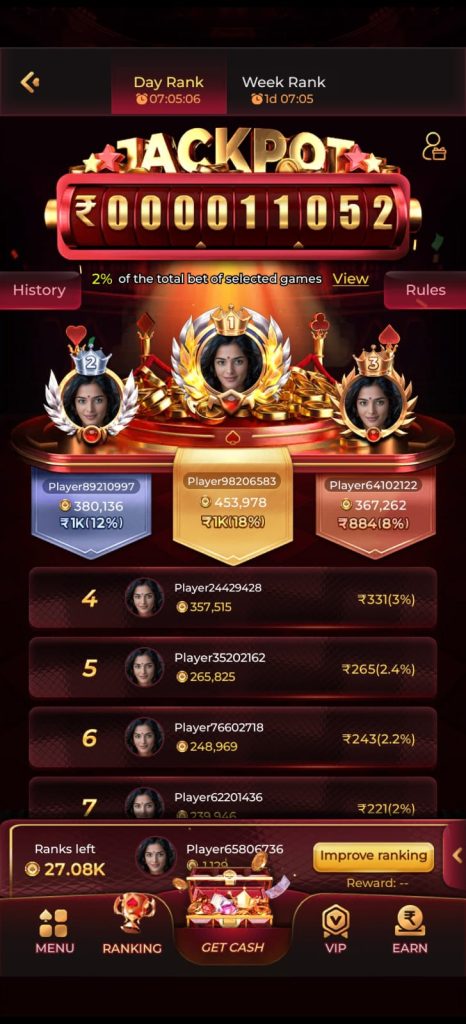Open rank 6 row Player76602718
Screen dimensions: 466x1024
coord(233,737)
